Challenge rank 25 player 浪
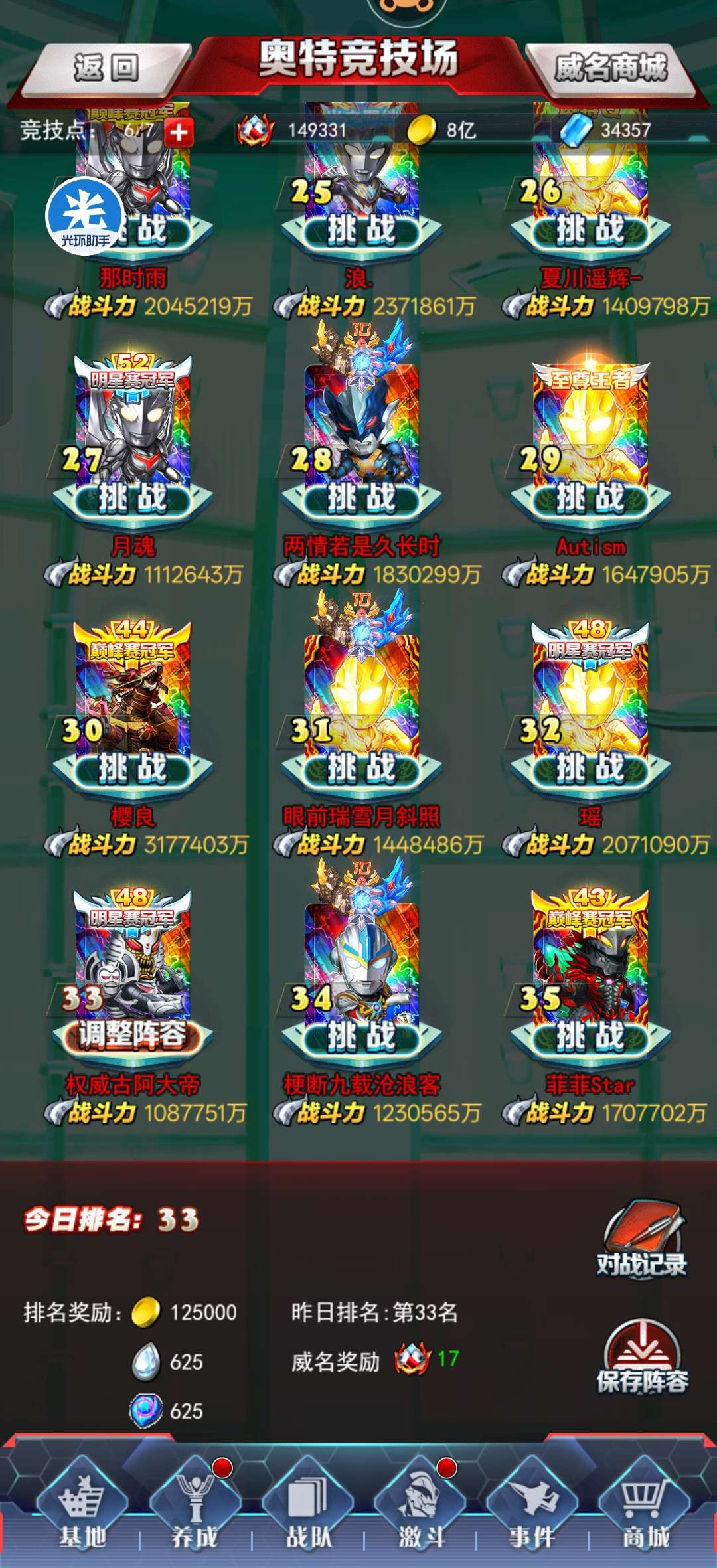The image size is (717, 1568). tap(361, 230)
